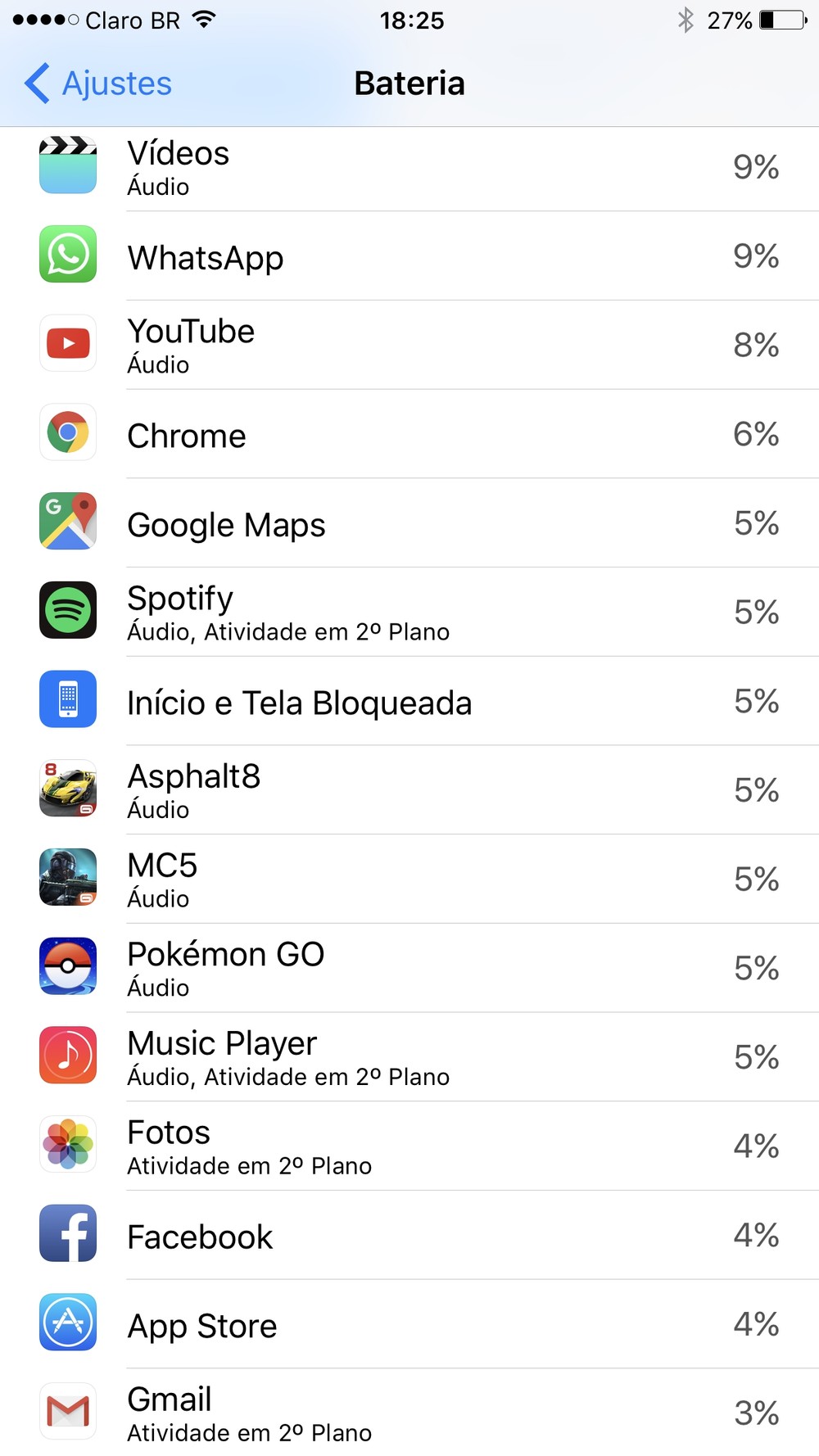The width and height of the screenshot is (819, 1456).
Task: Select the WhatsApp battery row
Action: coord(409,257)
